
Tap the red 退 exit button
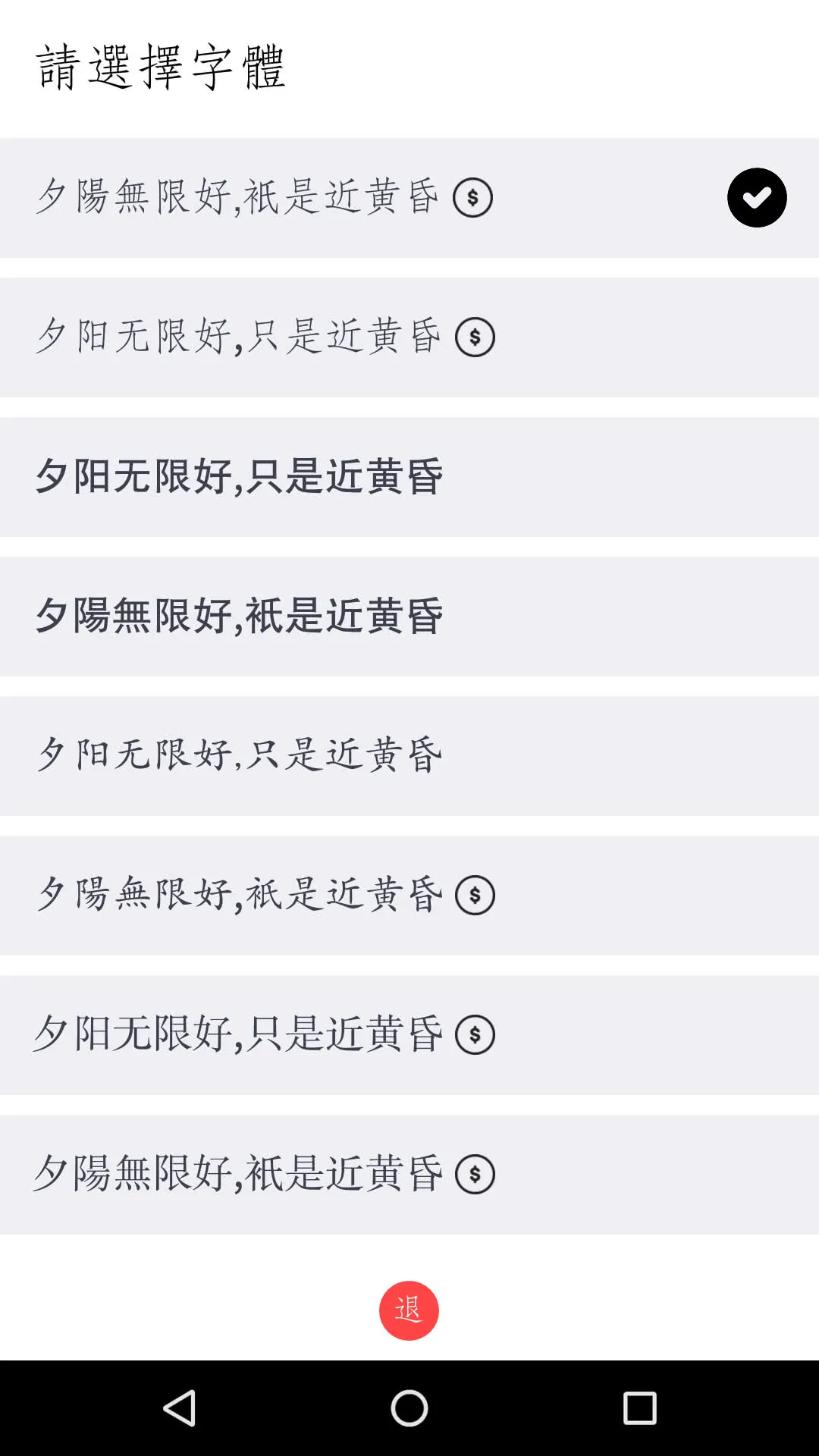coord(409,1310)
